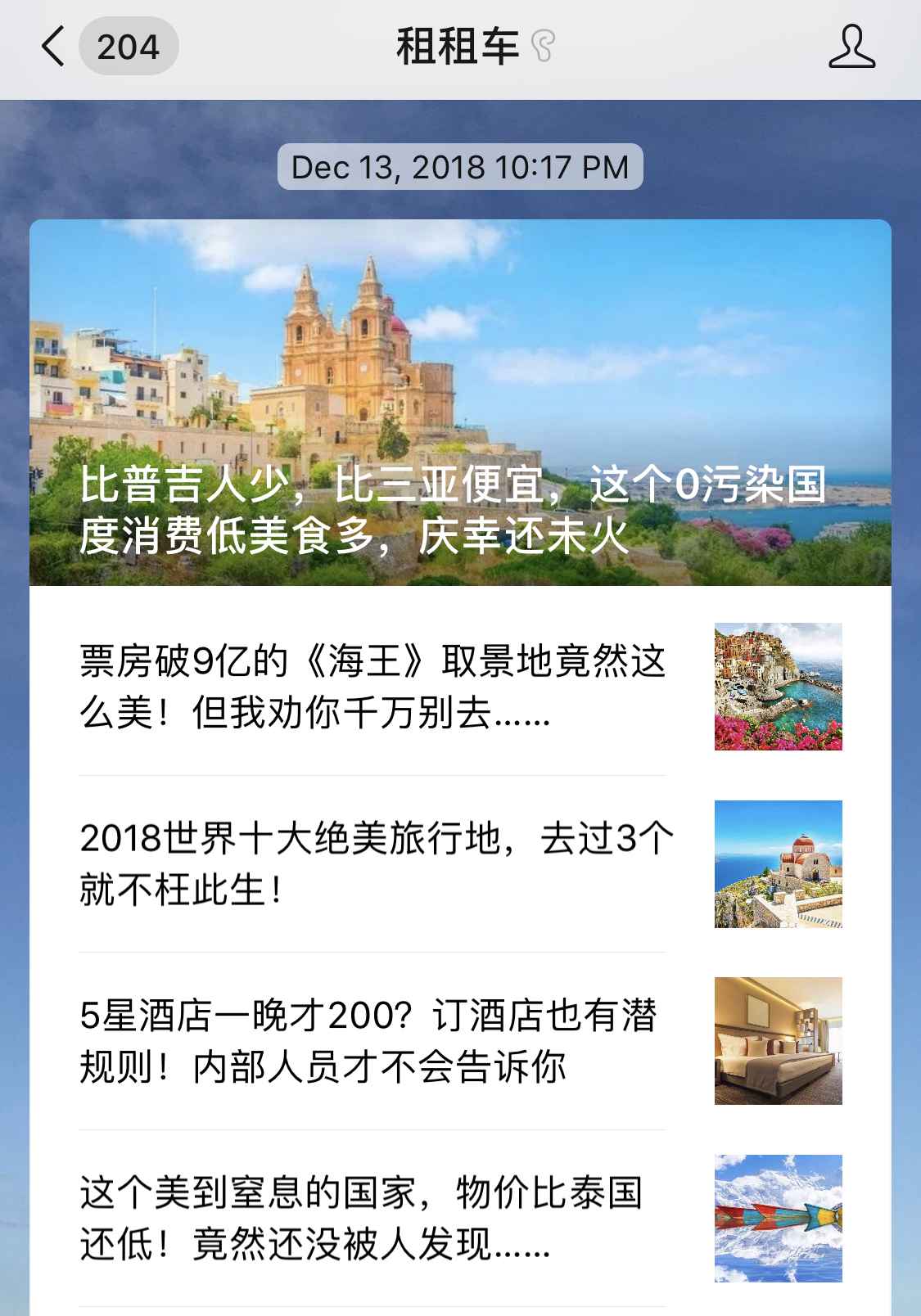This screenshot has width=921, height=1316.
Task: Open the Malta cover story about 0污染国度
Action: tap(460, 401)
